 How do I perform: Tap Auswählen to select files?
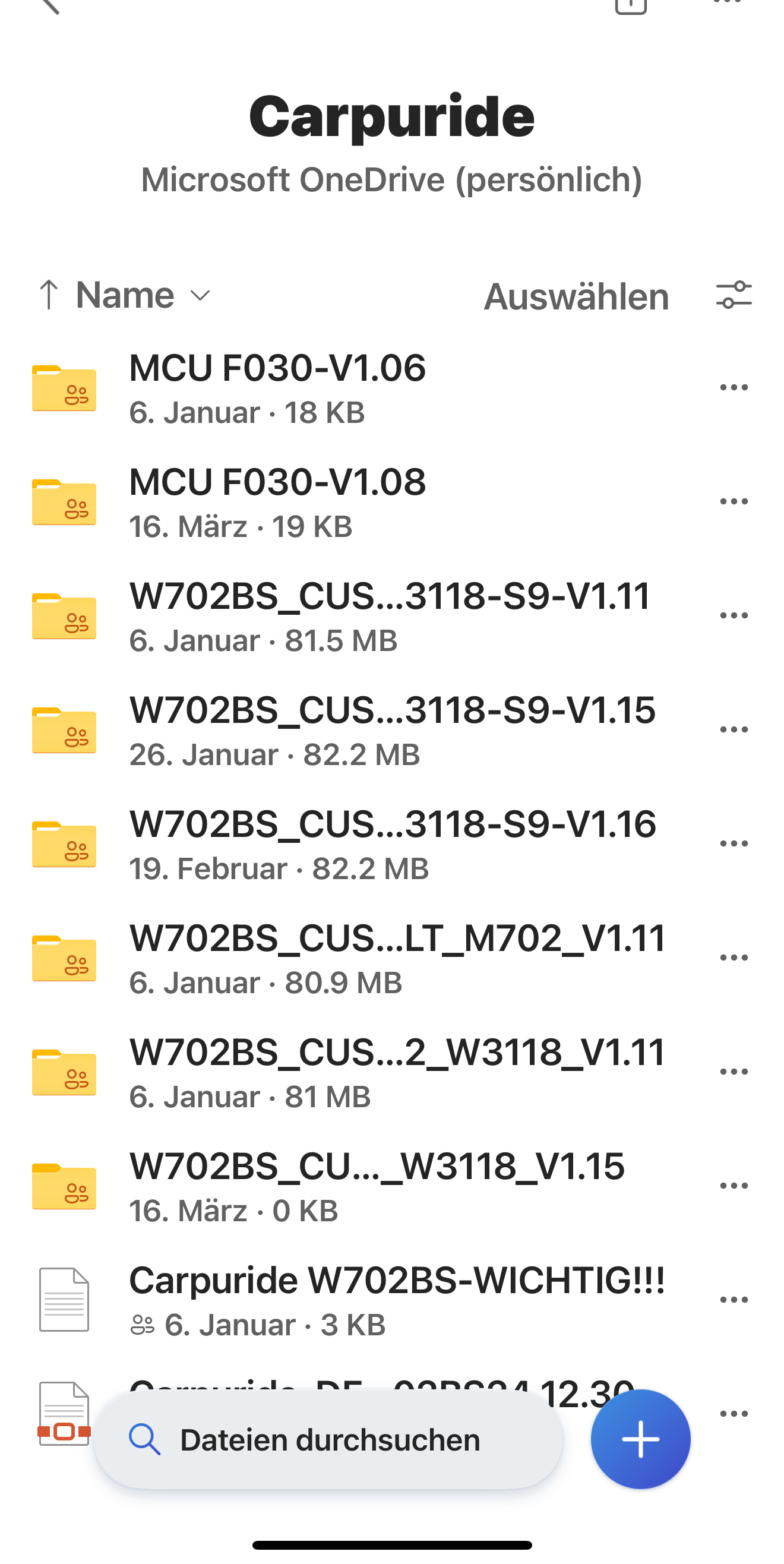(576, 296)
